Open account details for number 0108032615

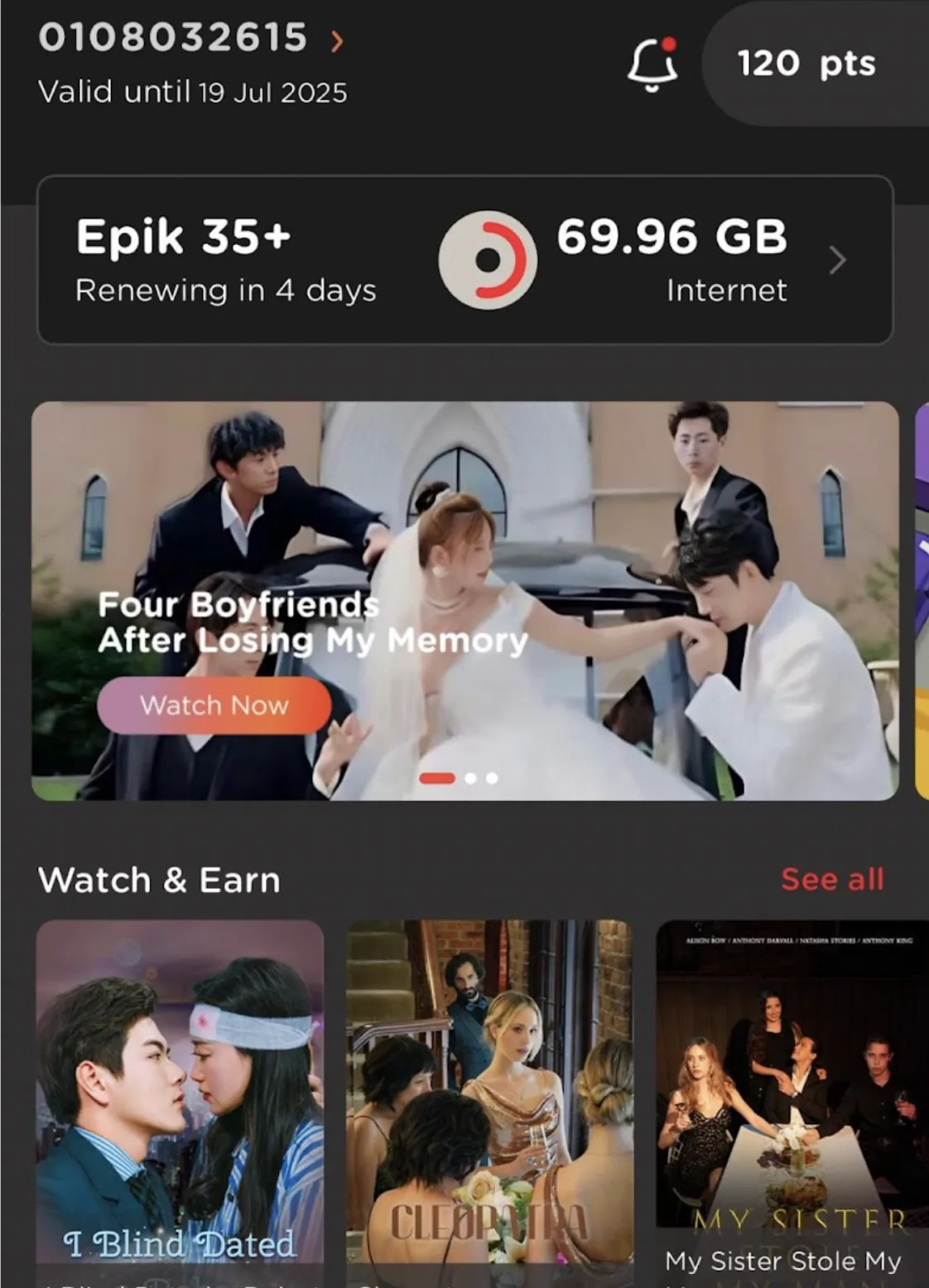[190, 38]
